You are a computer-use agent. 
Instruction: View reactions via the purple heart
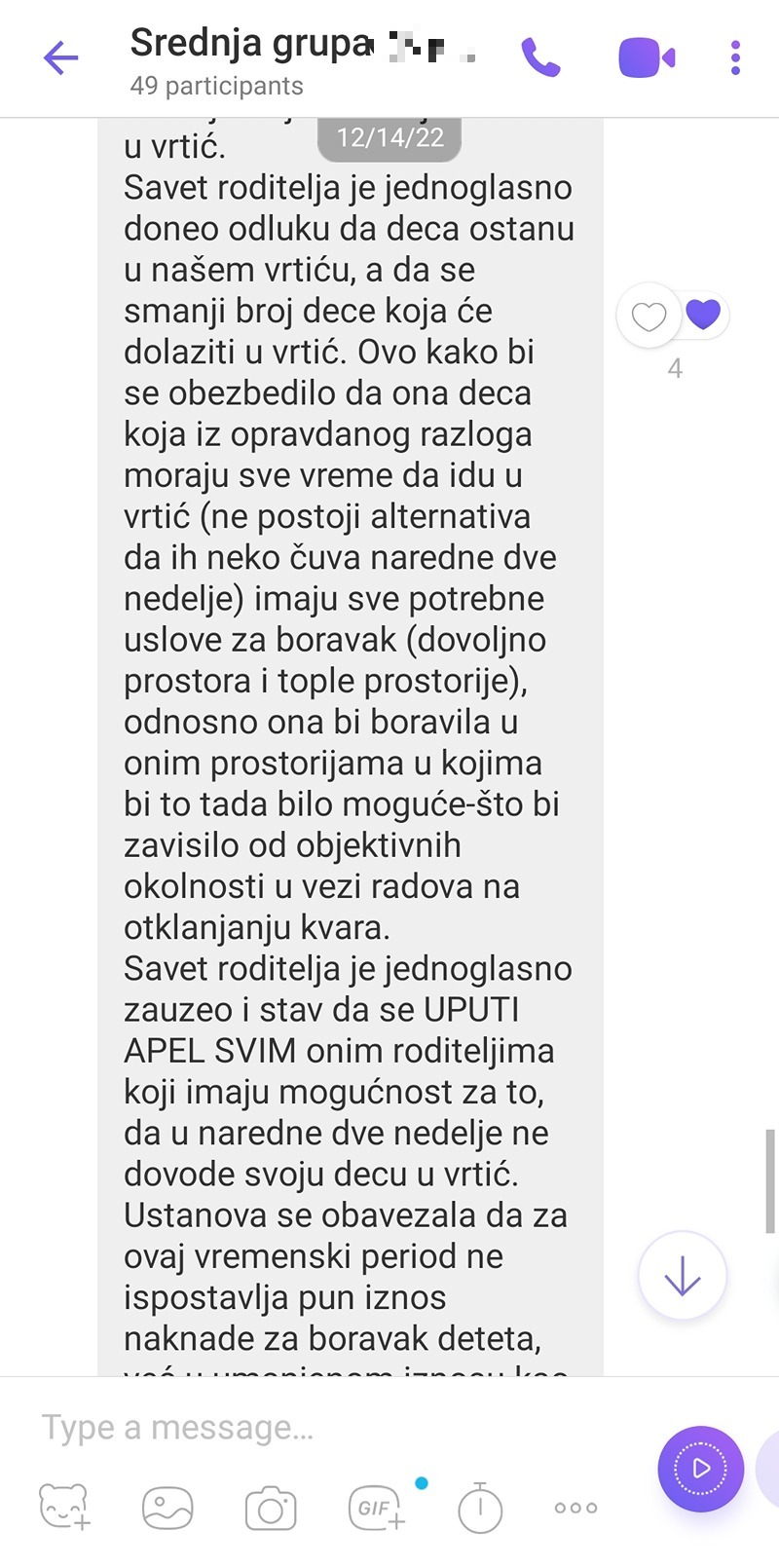click(x=703, y=314)
